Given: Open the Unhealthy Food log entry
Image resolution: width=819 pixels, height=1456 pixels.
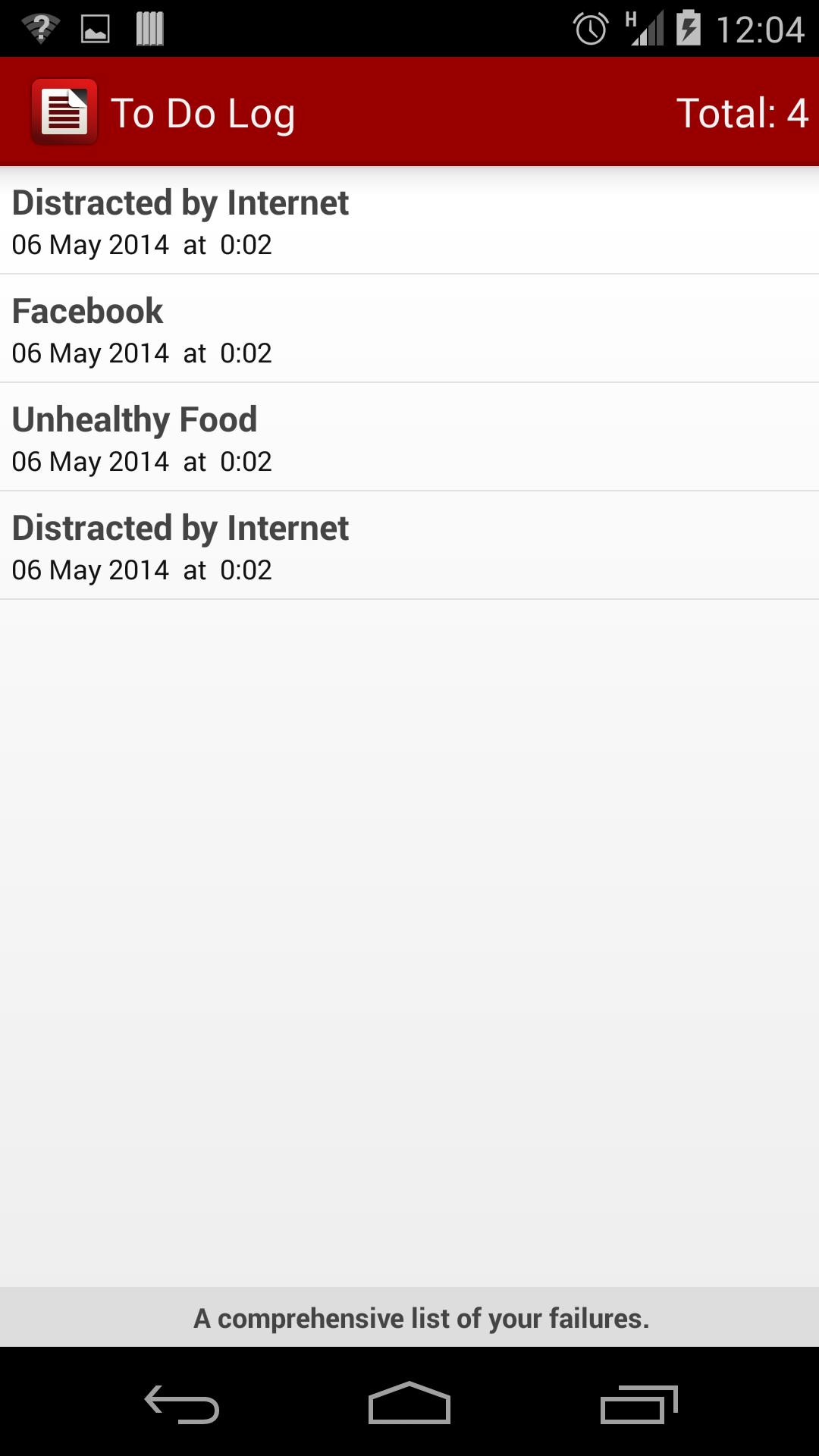Looking at the screenshot, I should point(409,438).
